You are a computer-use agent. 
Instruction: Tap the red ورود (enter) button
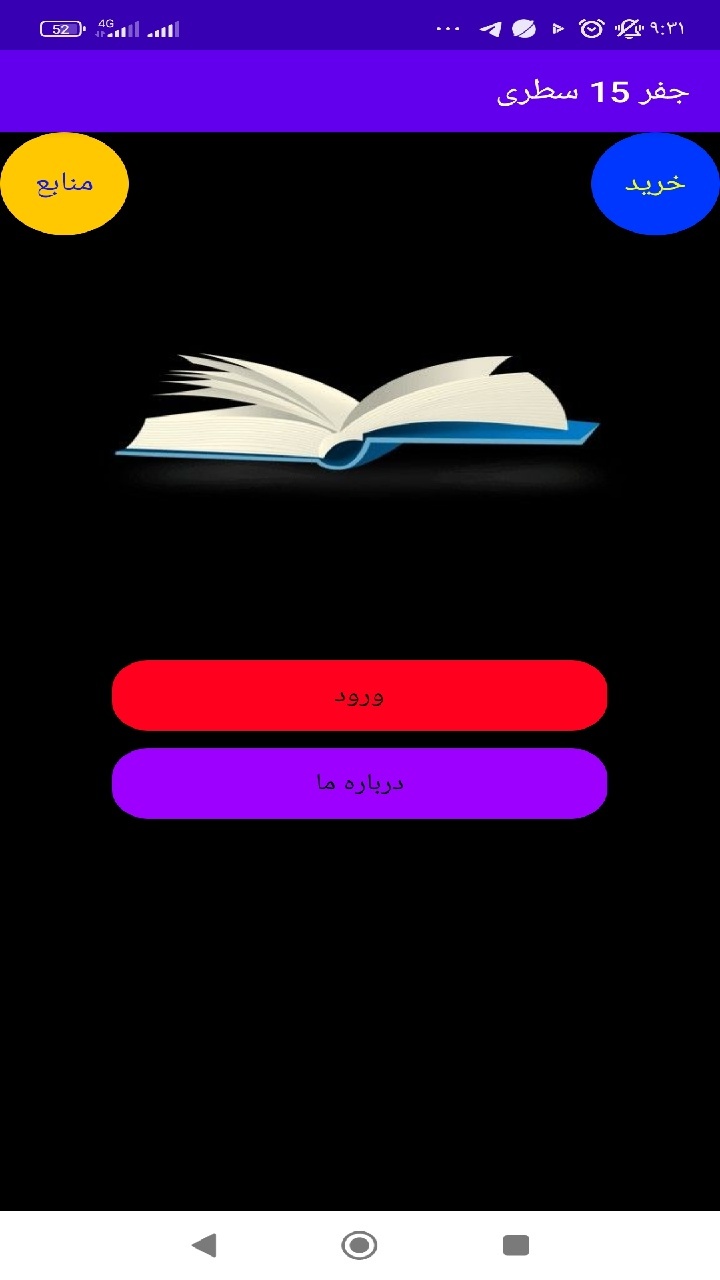pos(359,695)
